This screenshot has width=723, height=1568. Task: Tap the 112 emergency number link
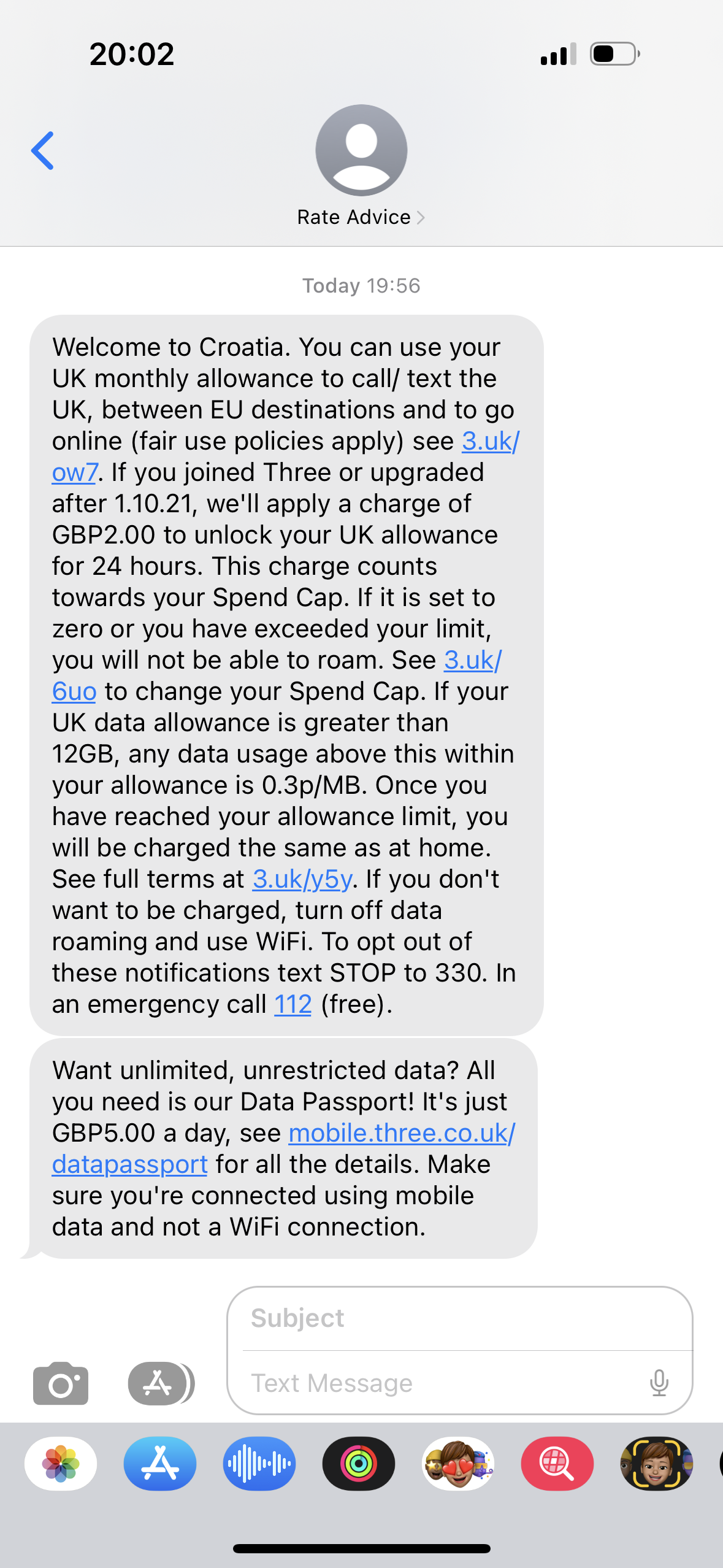click(x=293, y=1005)
